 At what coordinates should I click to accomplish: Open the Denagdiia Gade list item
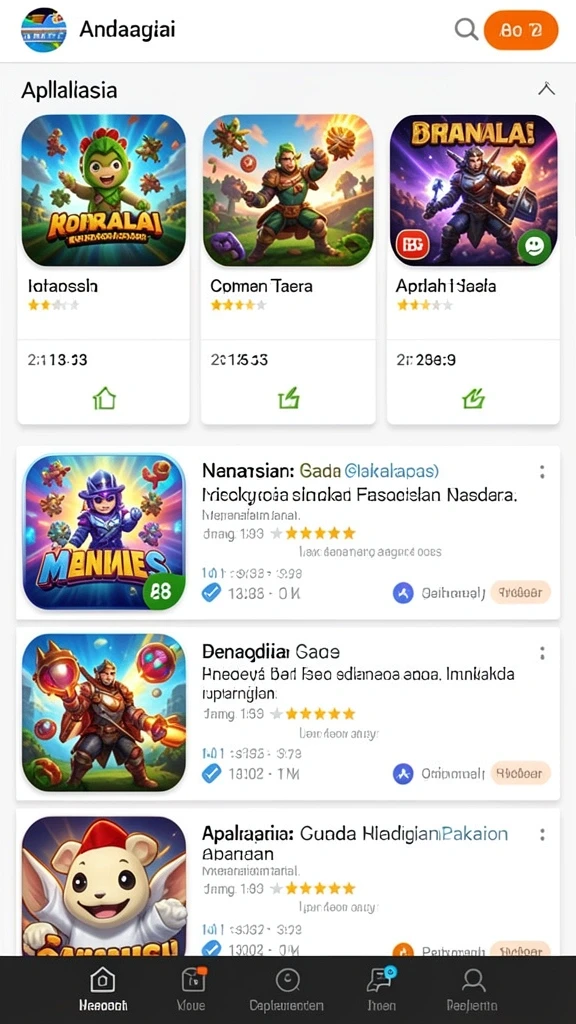288,713
